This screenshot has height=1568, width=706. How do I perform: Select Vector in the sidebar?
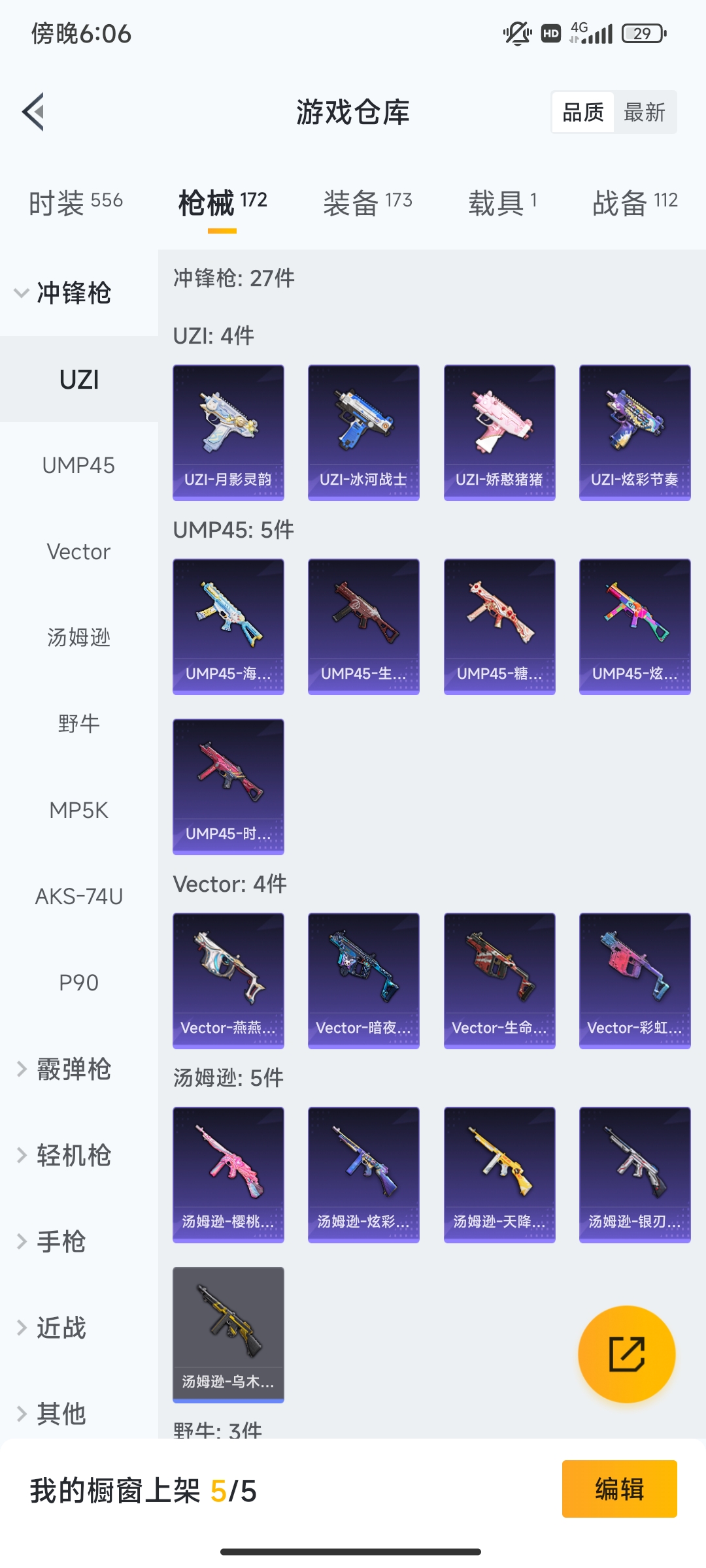79,551
